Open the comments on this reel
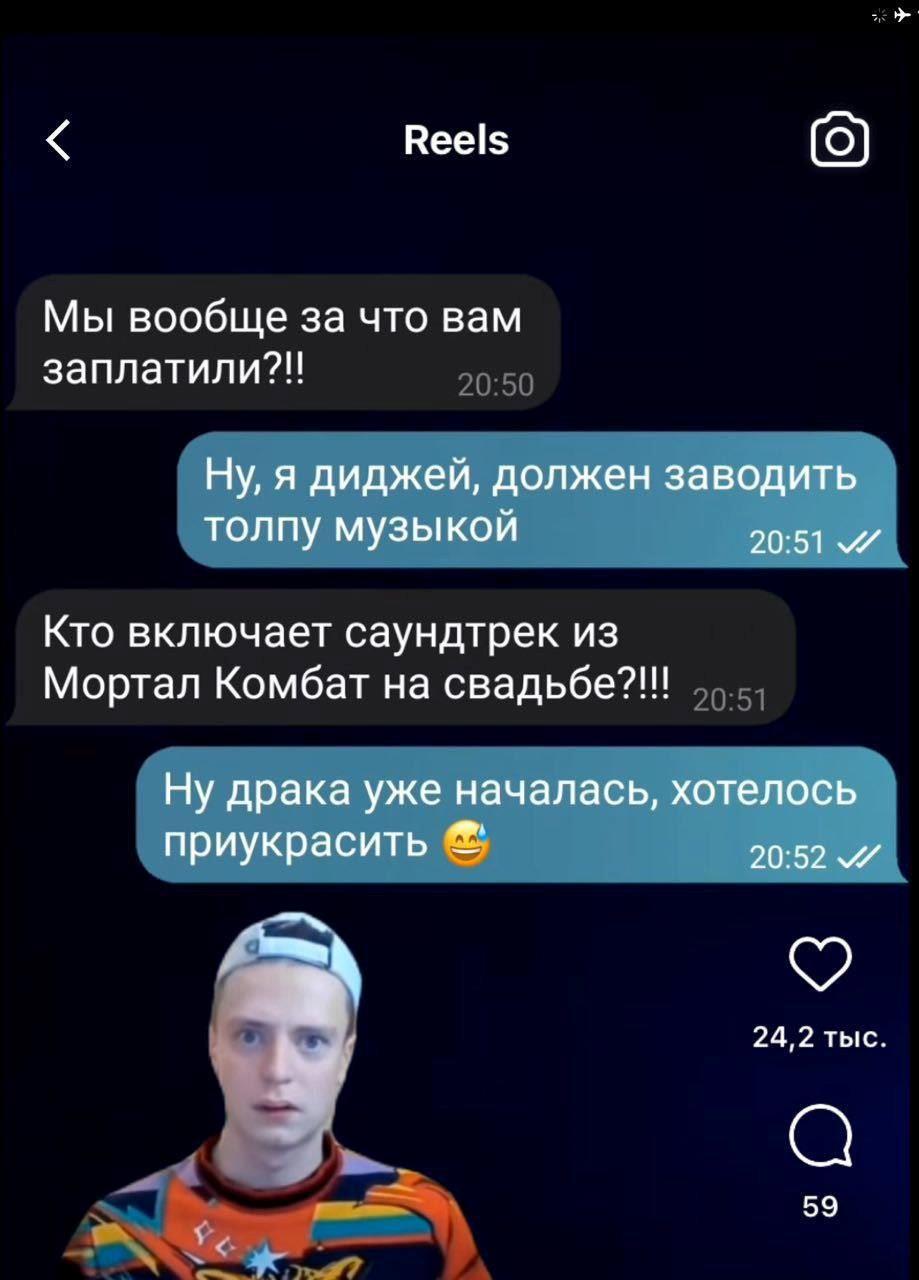This screenshot has height=1280, width=919. (820, 1139)
